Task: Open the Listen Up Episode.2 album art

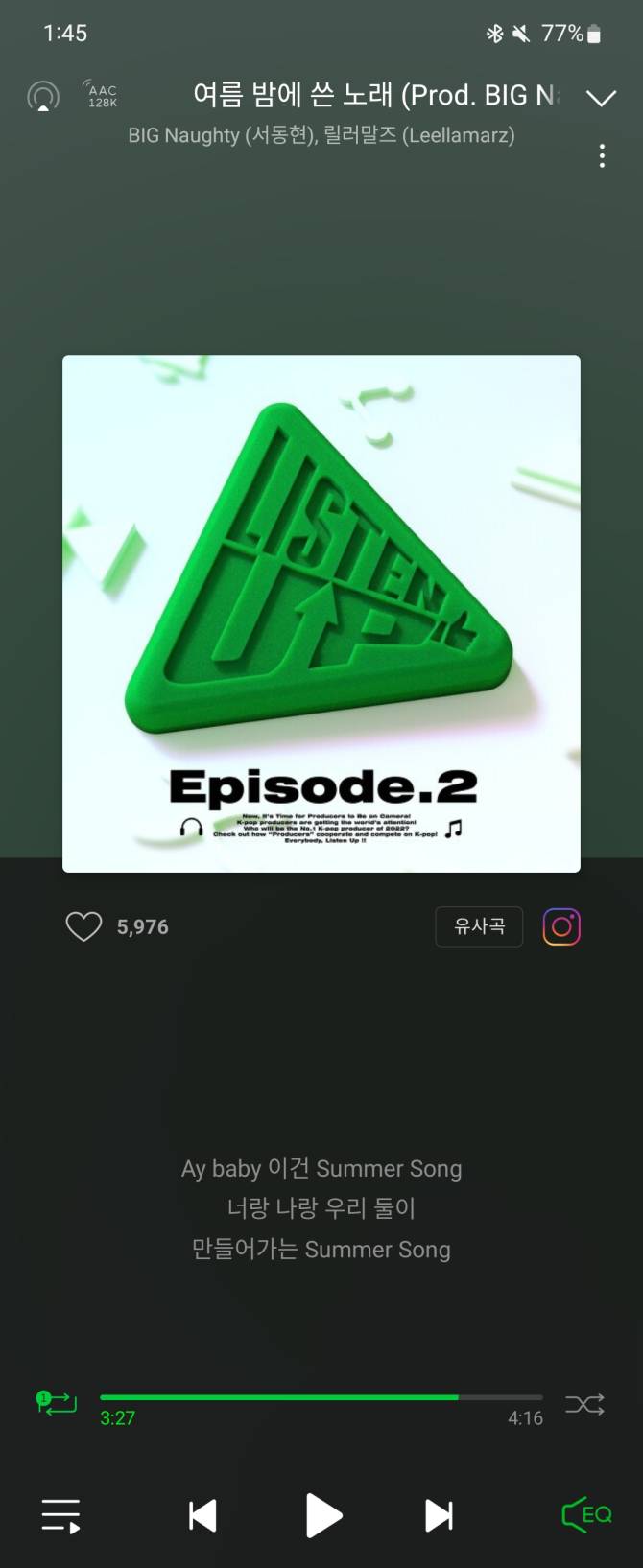Action: click(x=321, y=614)
